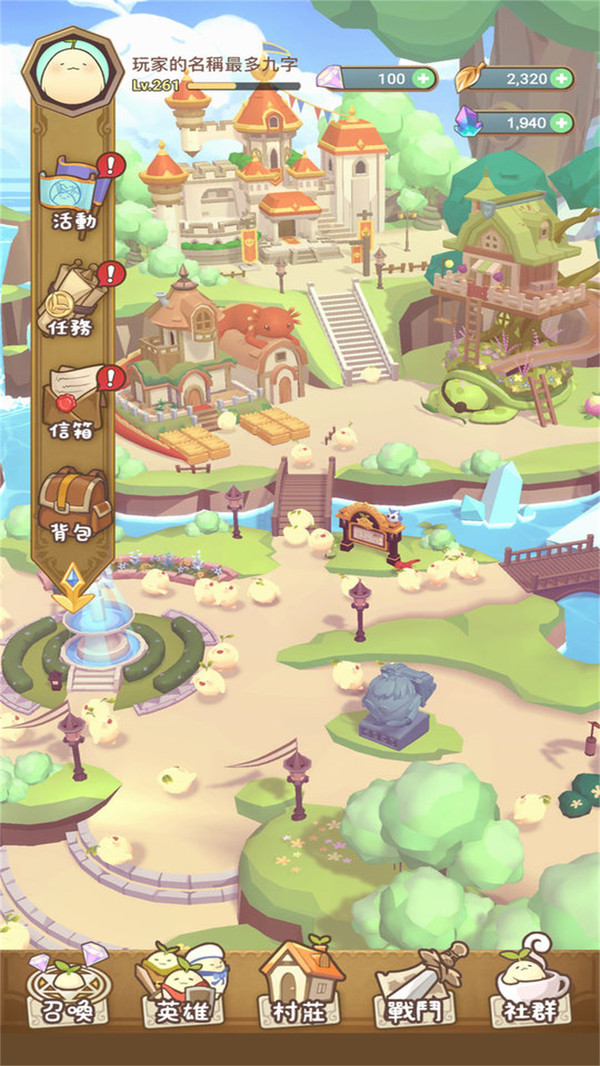This screenshot has height=1066, width=600.
Task: Open the 背包 backpack inventory
Action: [74, 506]
